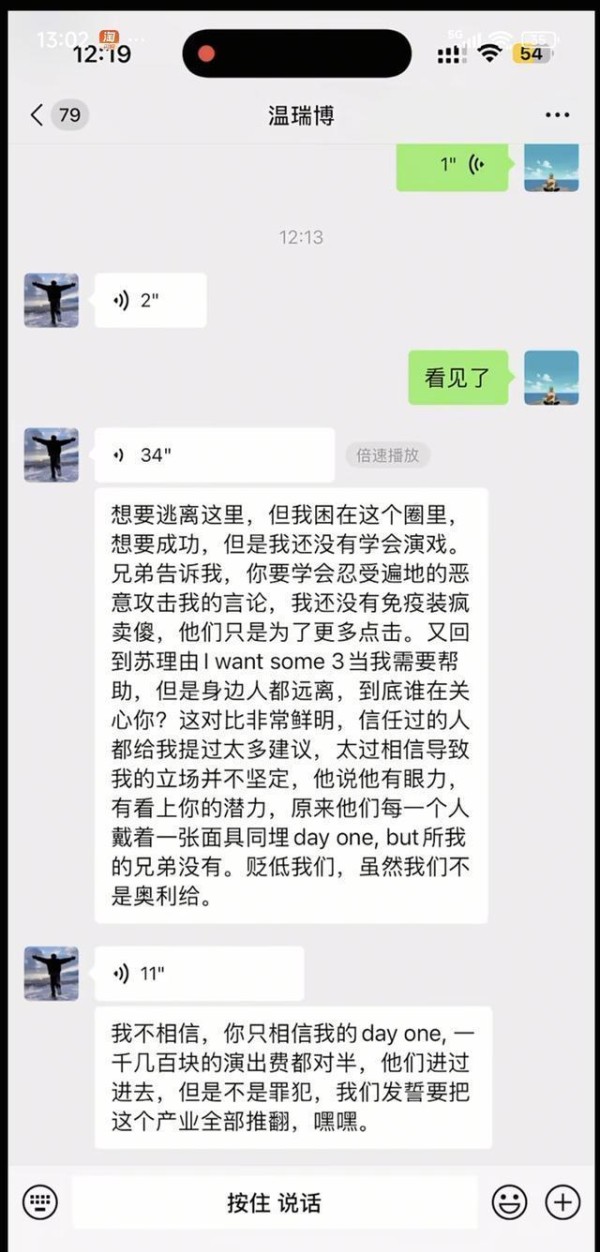The height and width of the screenshot is (1252, 600).
Task: Open the plus attachments menu
Action: pos(563,1201)
